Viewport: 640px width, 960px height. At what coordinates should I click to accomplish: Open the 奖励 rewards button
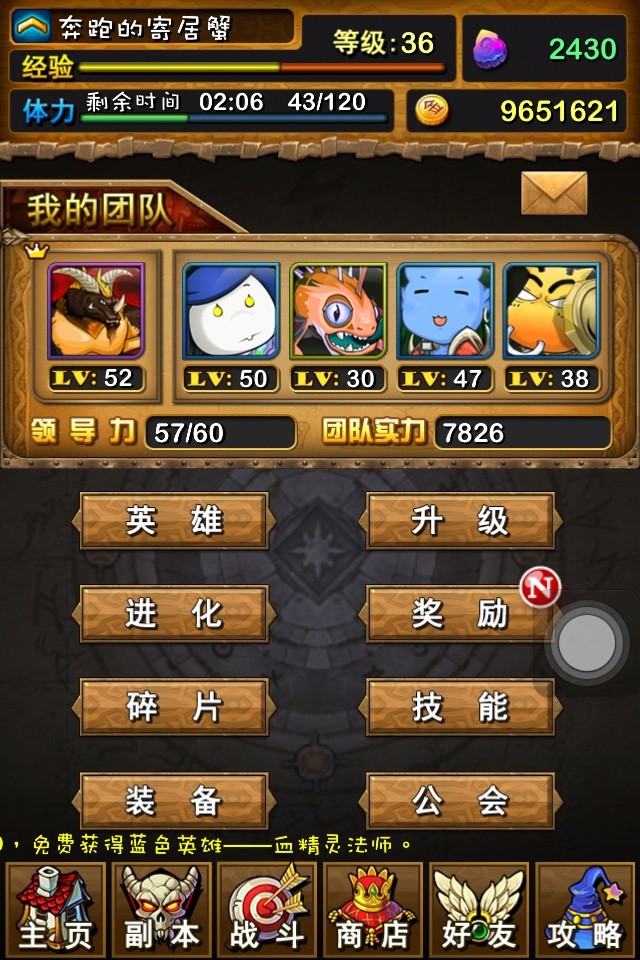coord(460,614)
